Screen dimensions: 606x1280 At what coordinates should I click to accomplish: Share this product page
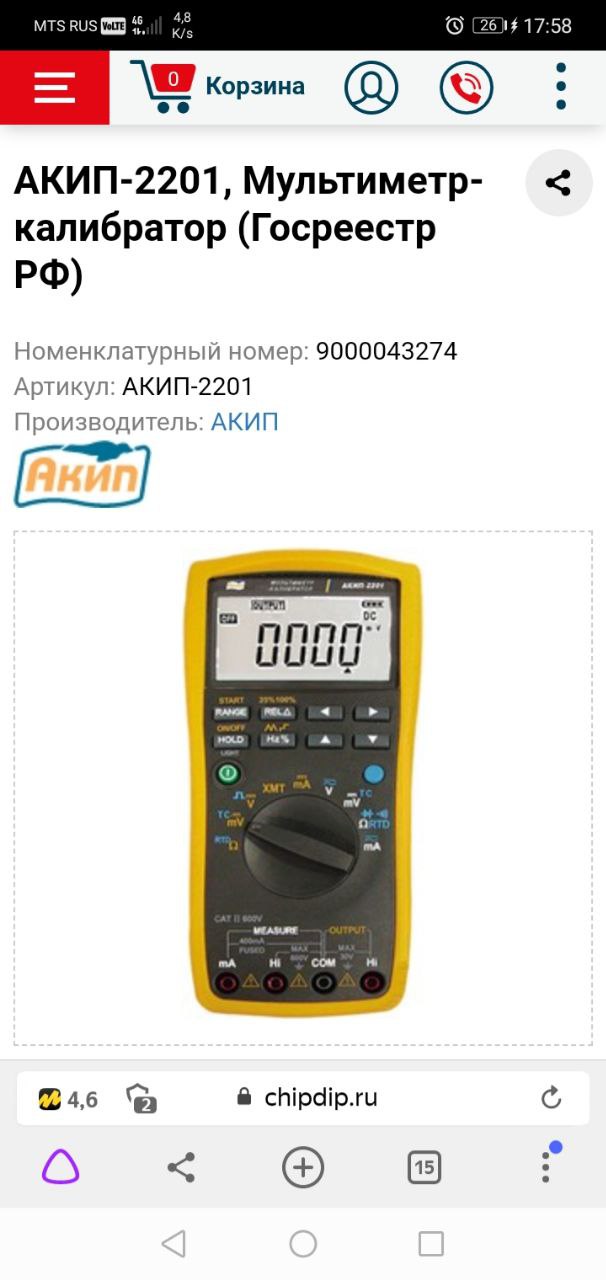tap(558, 183)
